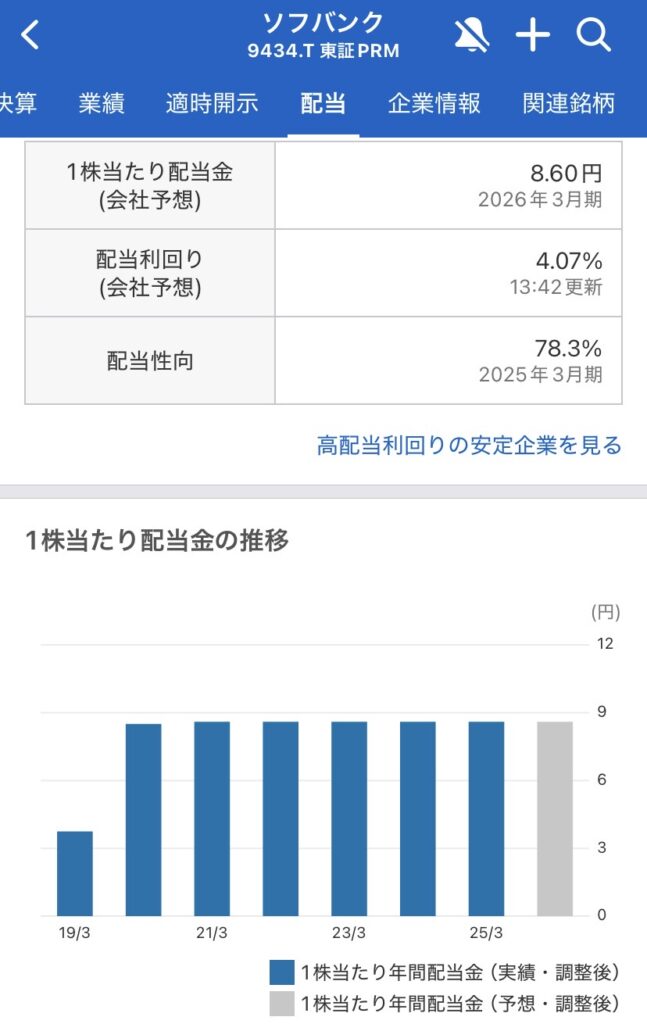Open the 企業情報 tab
The image size is (647, 1024).
click(434, 103)
